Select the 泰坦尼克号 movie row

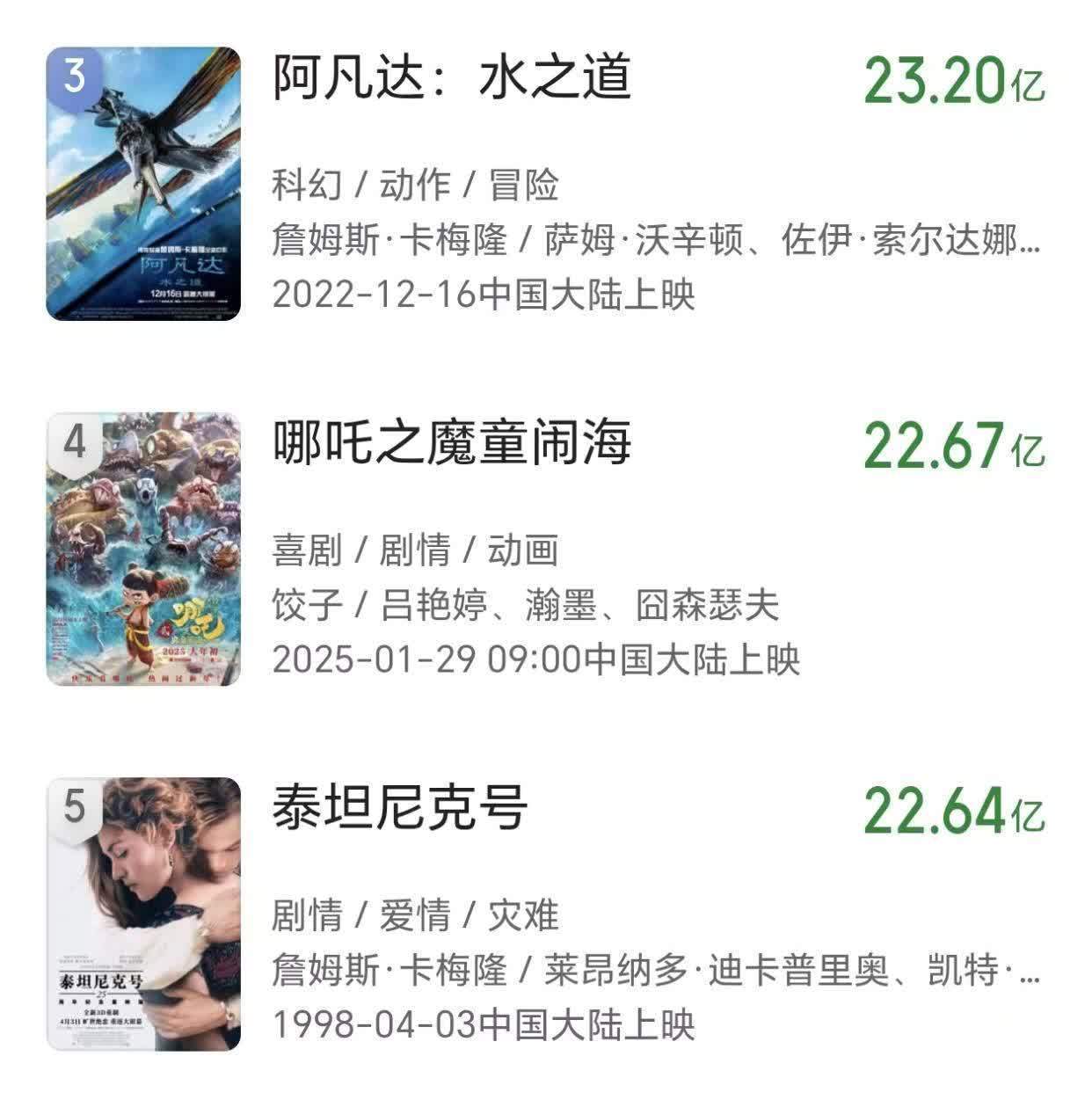(401, 807)
